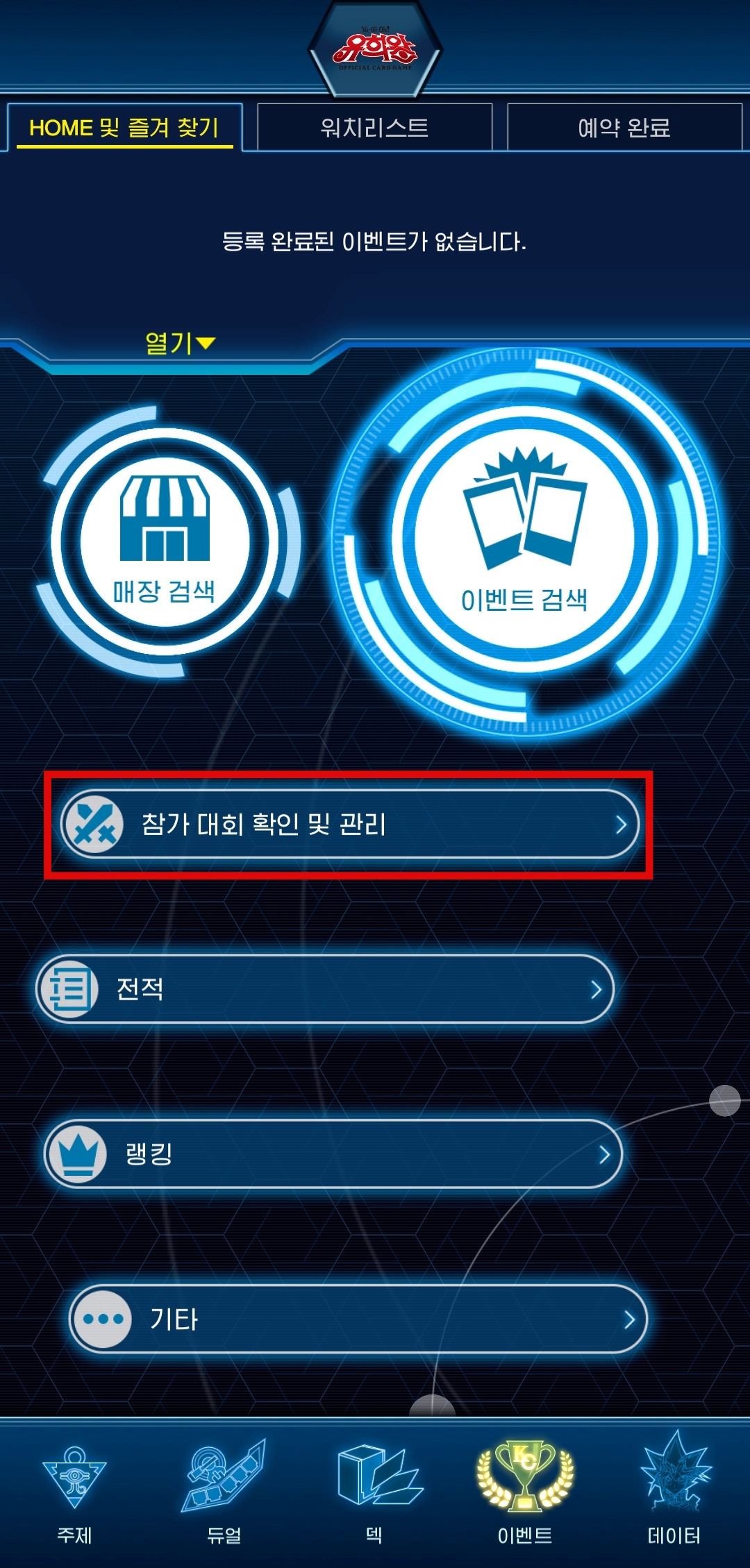Select the HOME 및 즐겨 찾기 tab
This screenshot has height=1568, width=750.
[125, 127]
